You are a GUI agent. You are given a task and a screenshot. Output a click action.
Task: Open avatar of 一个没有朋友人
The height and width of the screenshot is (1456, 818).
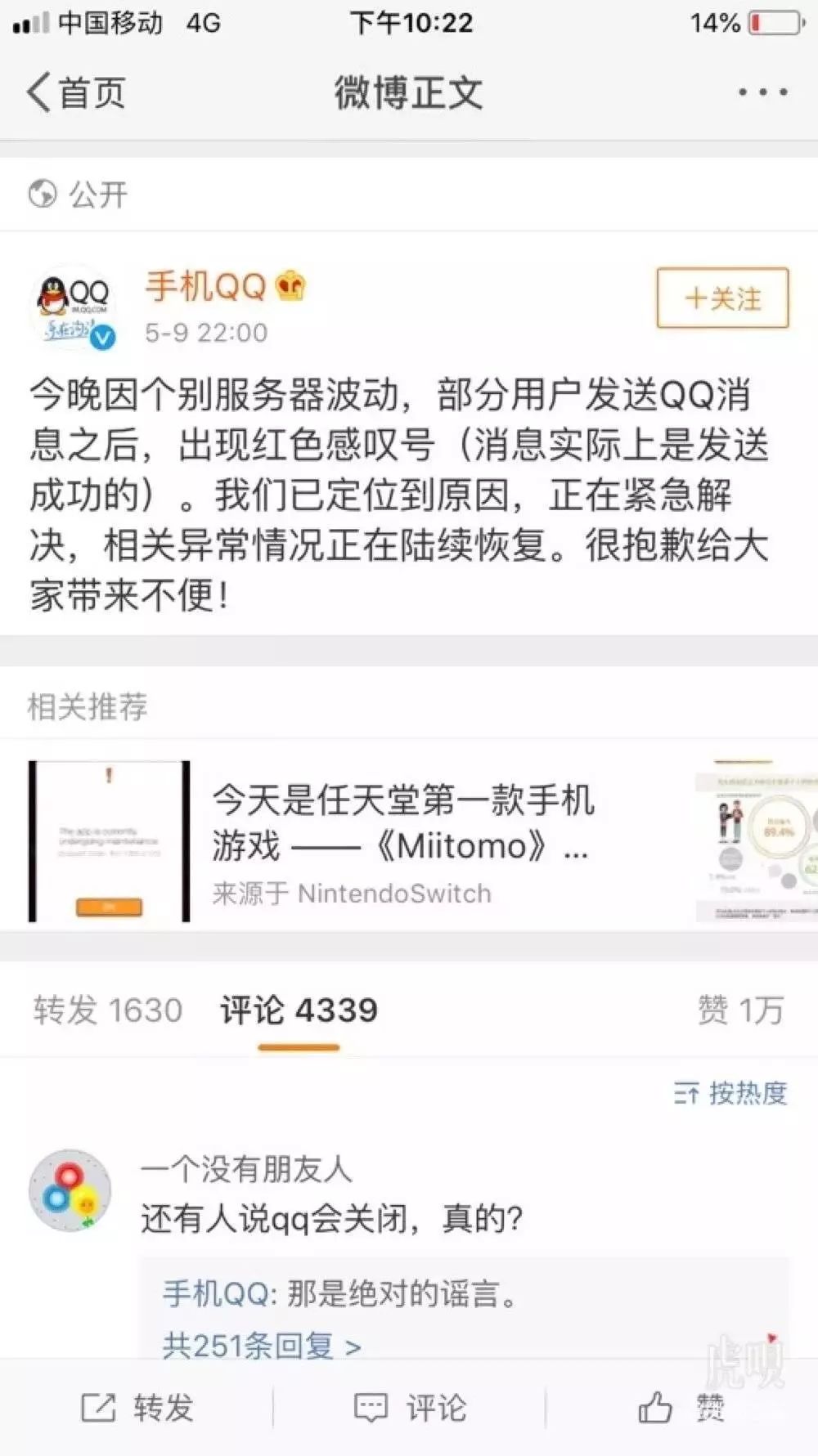(70, 1189)
